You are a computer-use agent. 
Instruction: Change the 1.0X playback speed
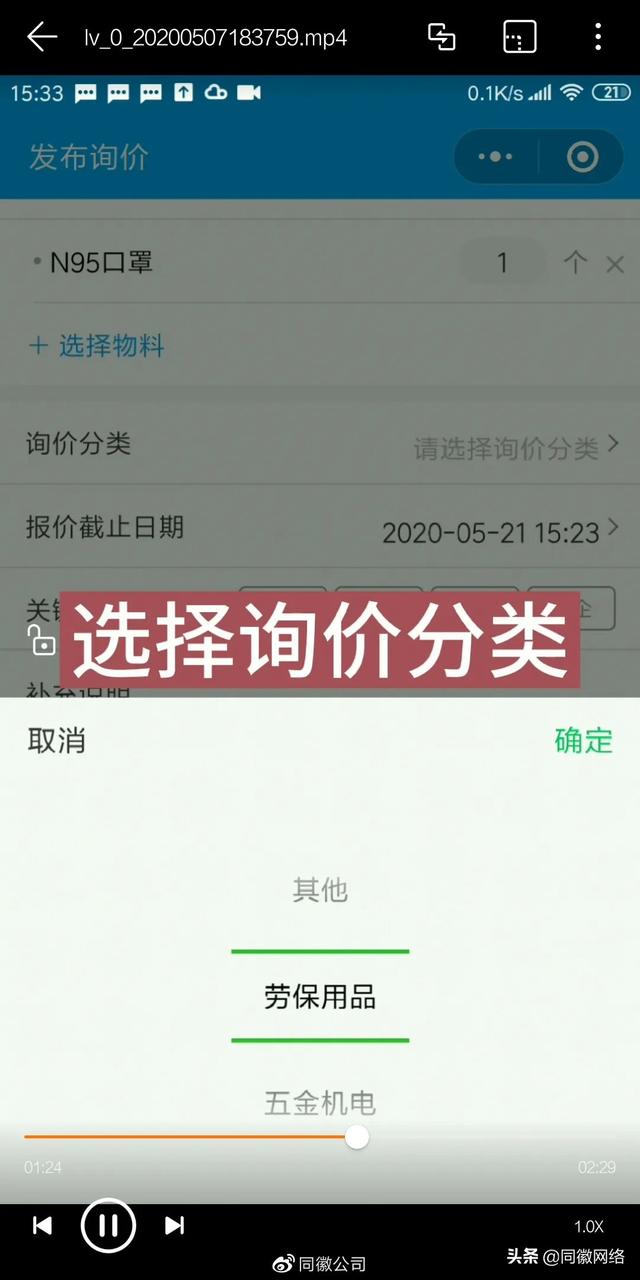point(589,1227)
